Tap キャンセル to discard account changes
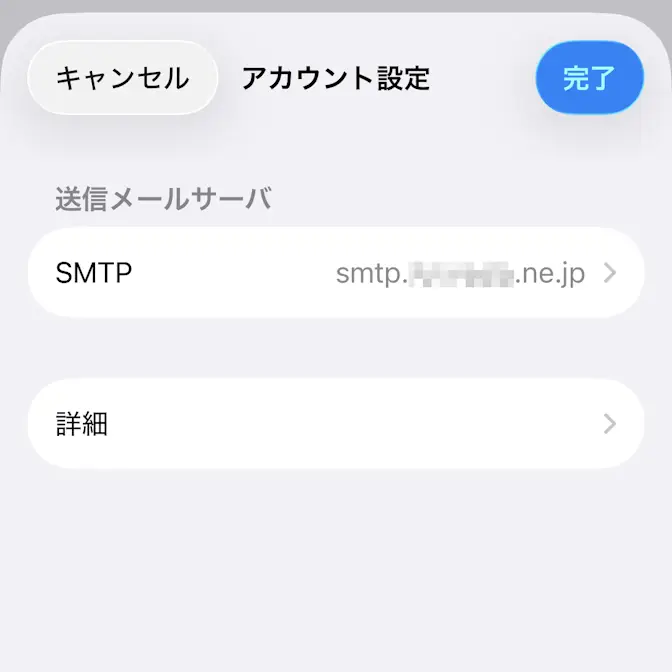Screen dimensions: 672x672 pos(122,78)
